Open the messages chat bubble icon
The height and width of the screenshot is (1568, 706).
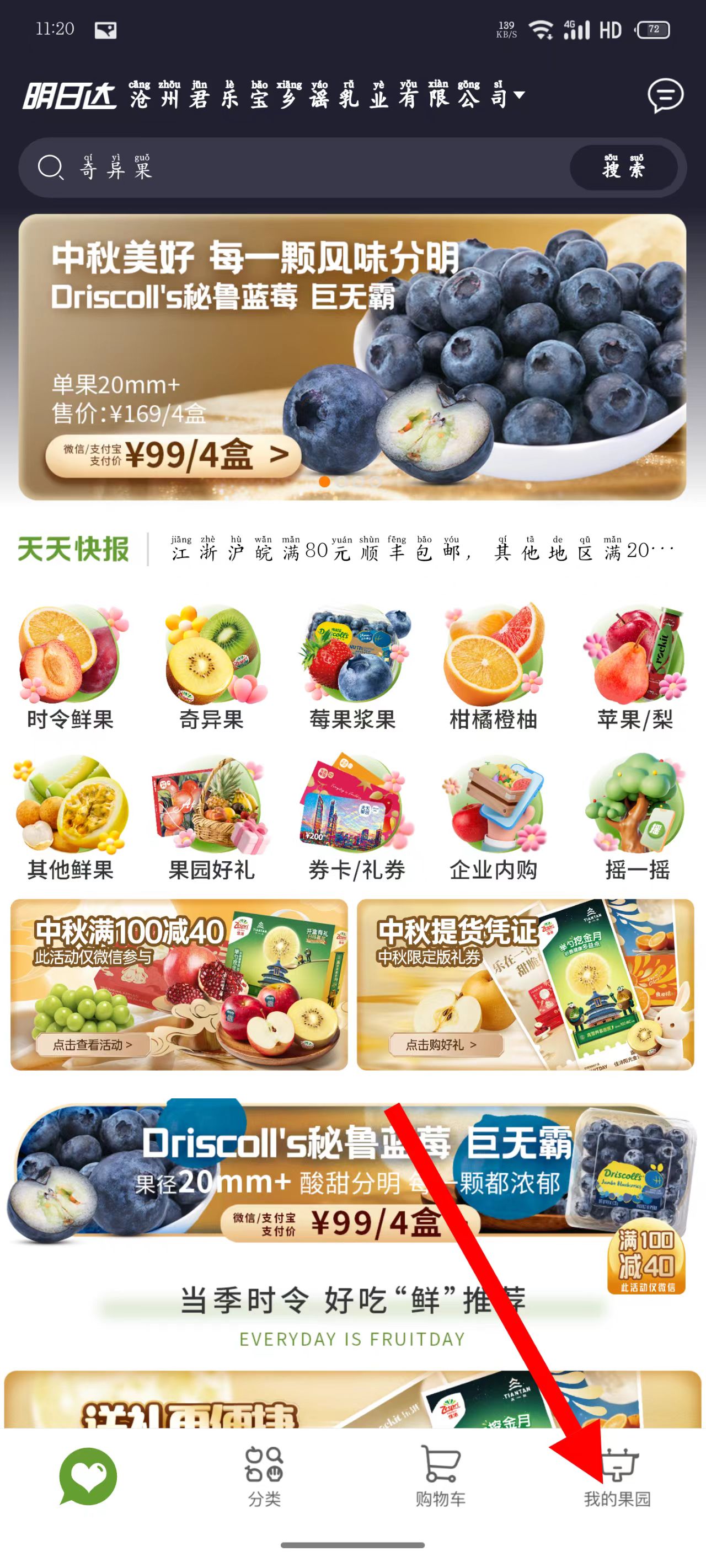[x=665, y=95]
